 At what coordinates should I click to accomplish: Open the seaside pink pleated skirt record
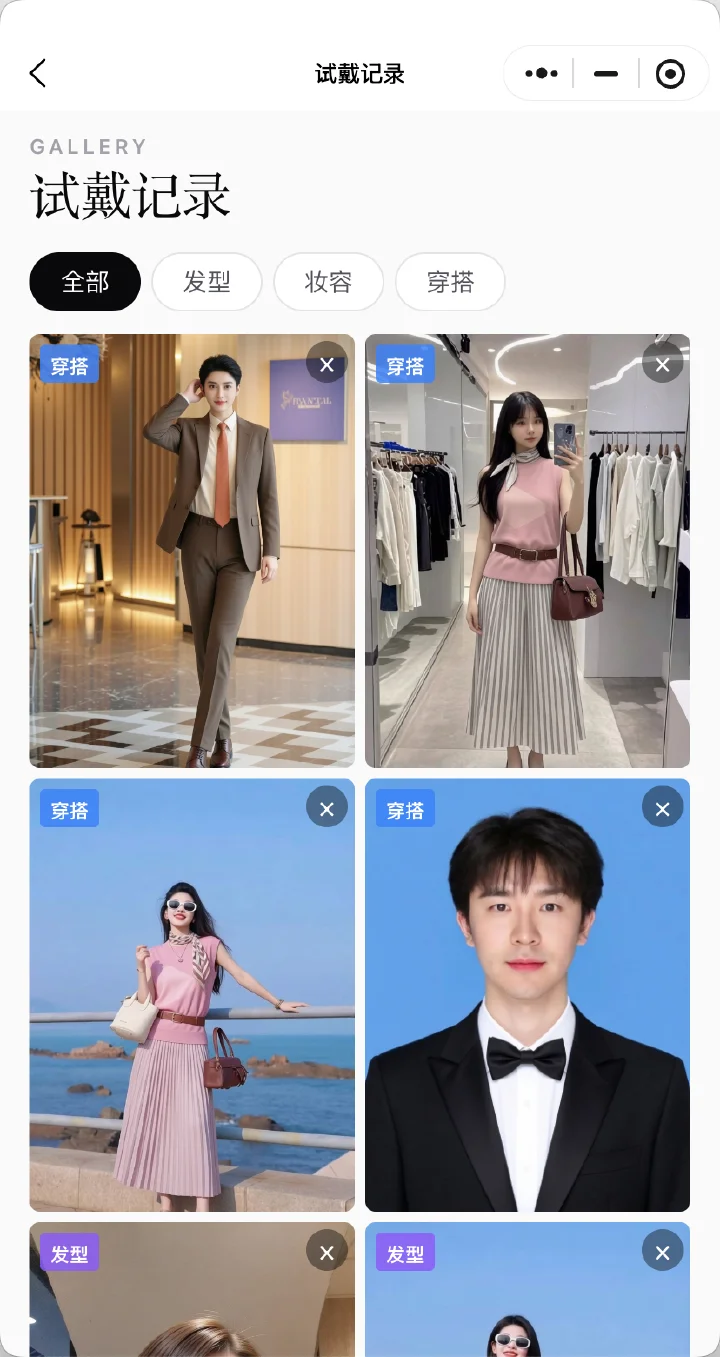tap(192, 995)
